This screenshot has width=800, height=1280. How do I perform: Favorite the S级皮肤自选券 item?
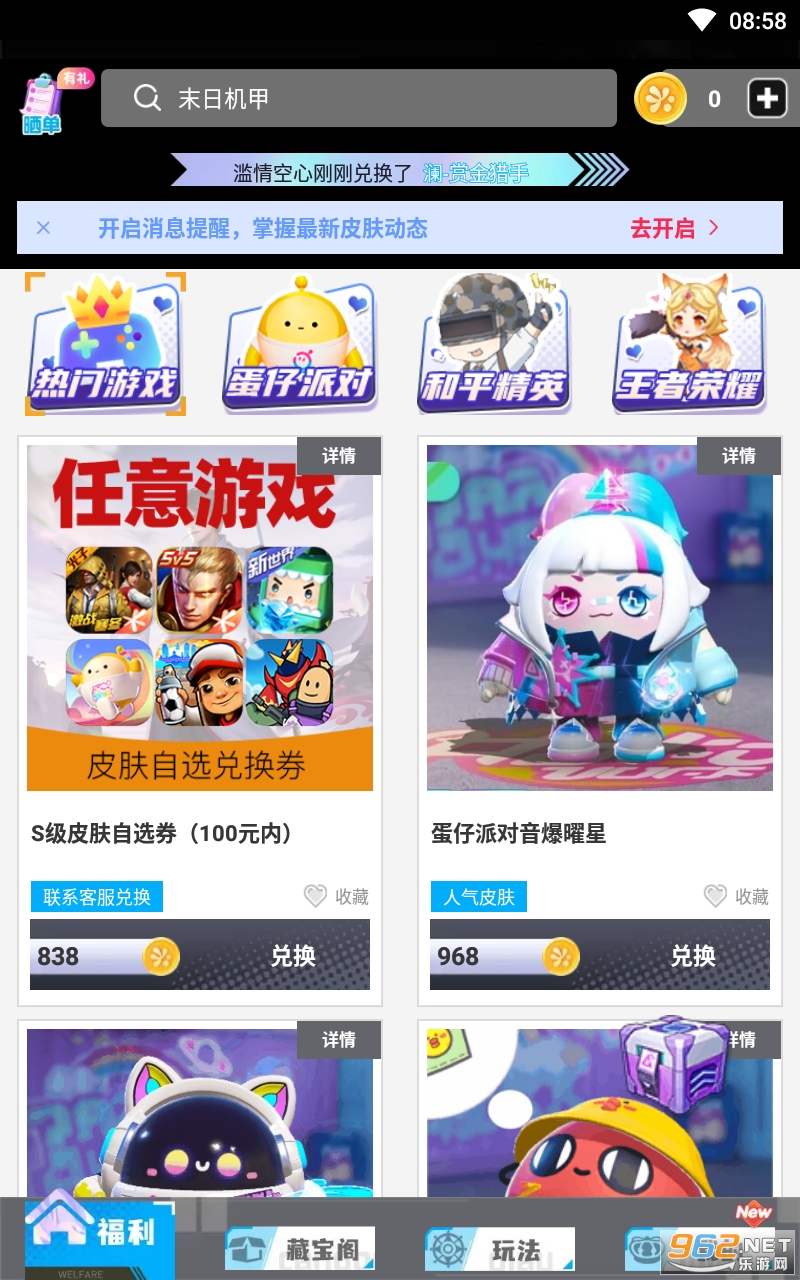click(337, 896)
